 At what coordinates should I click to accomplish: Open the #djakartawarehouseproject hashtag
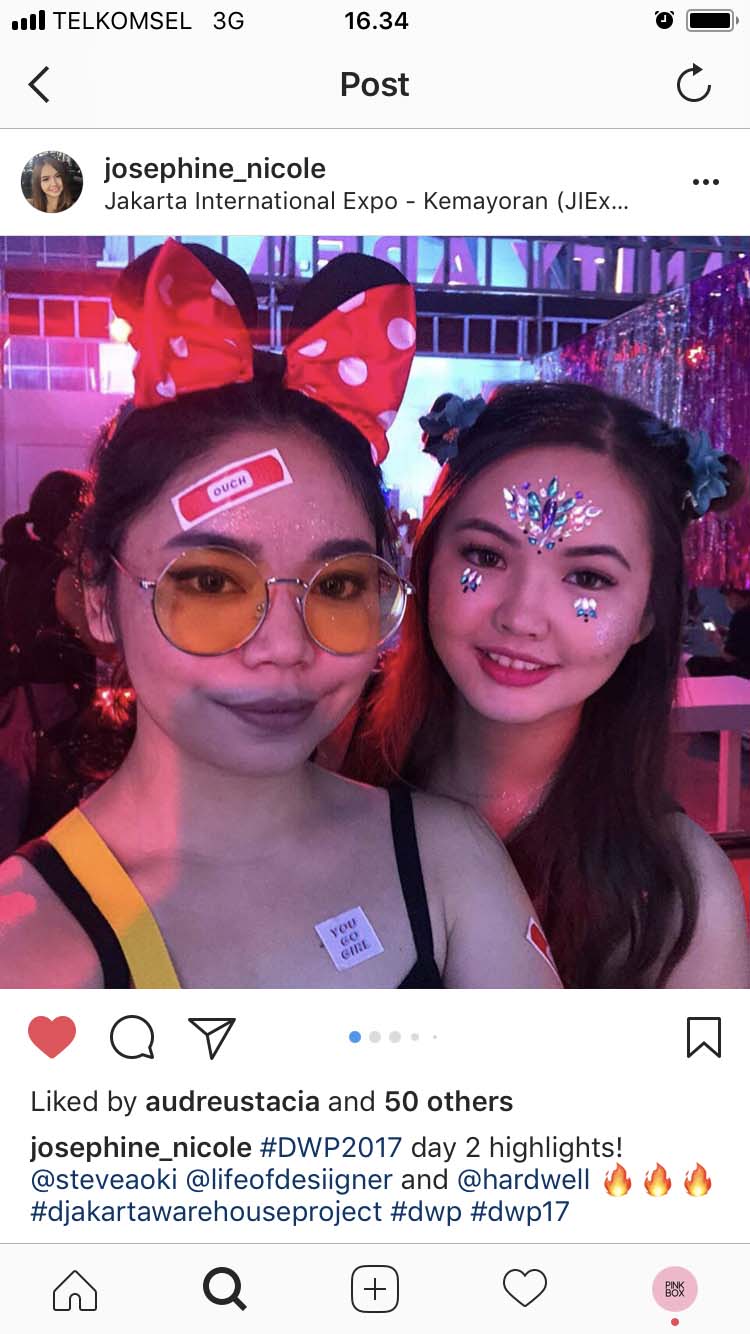207,1211
